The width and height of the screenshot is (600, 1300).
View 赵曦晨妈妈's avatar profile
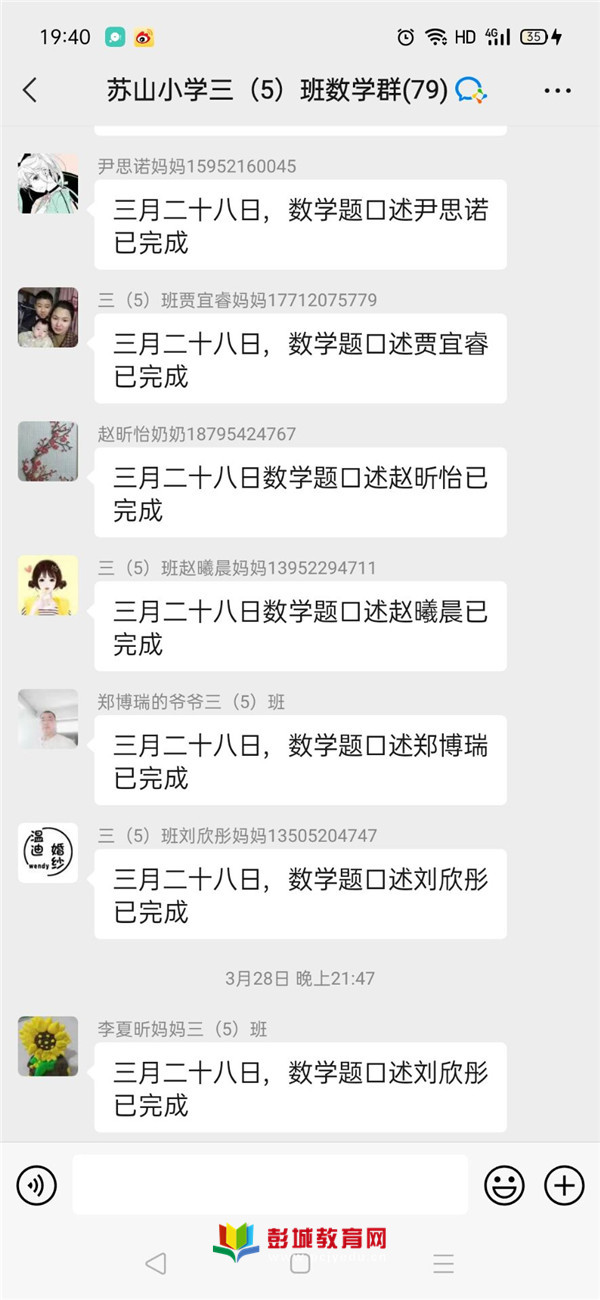[48, 585]
